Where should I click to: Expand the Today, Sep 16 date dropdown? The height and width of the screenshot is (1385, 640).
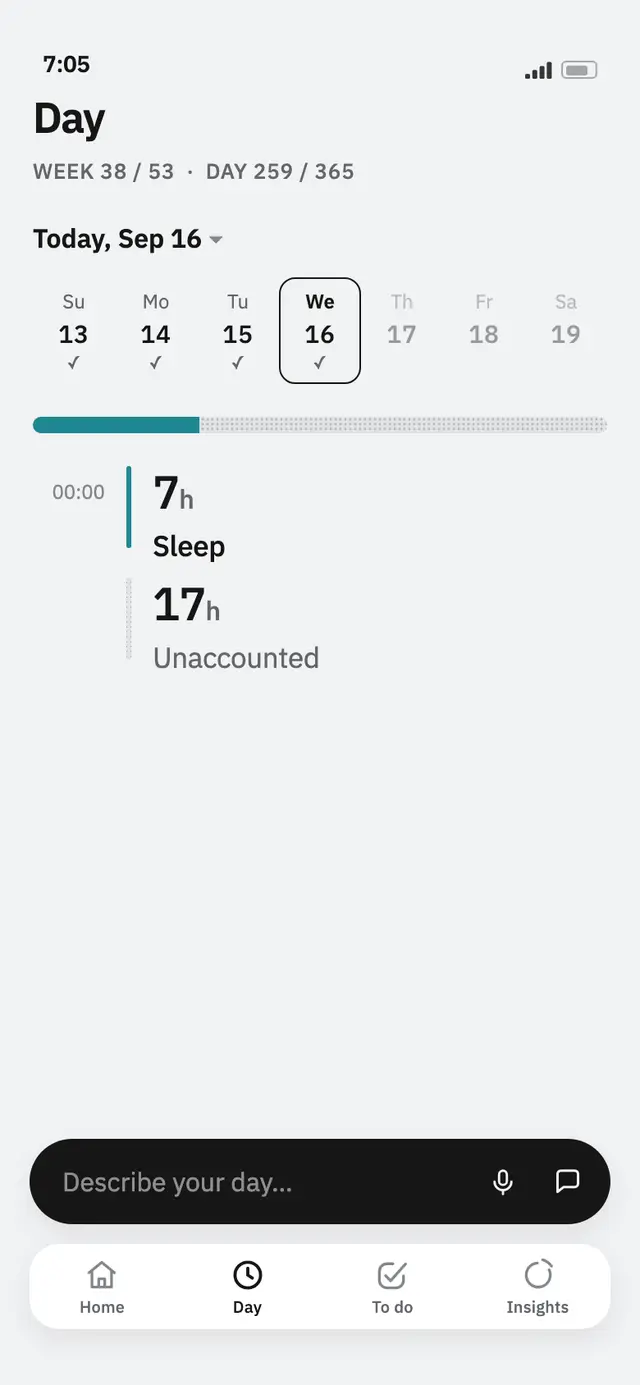(128, 239)
